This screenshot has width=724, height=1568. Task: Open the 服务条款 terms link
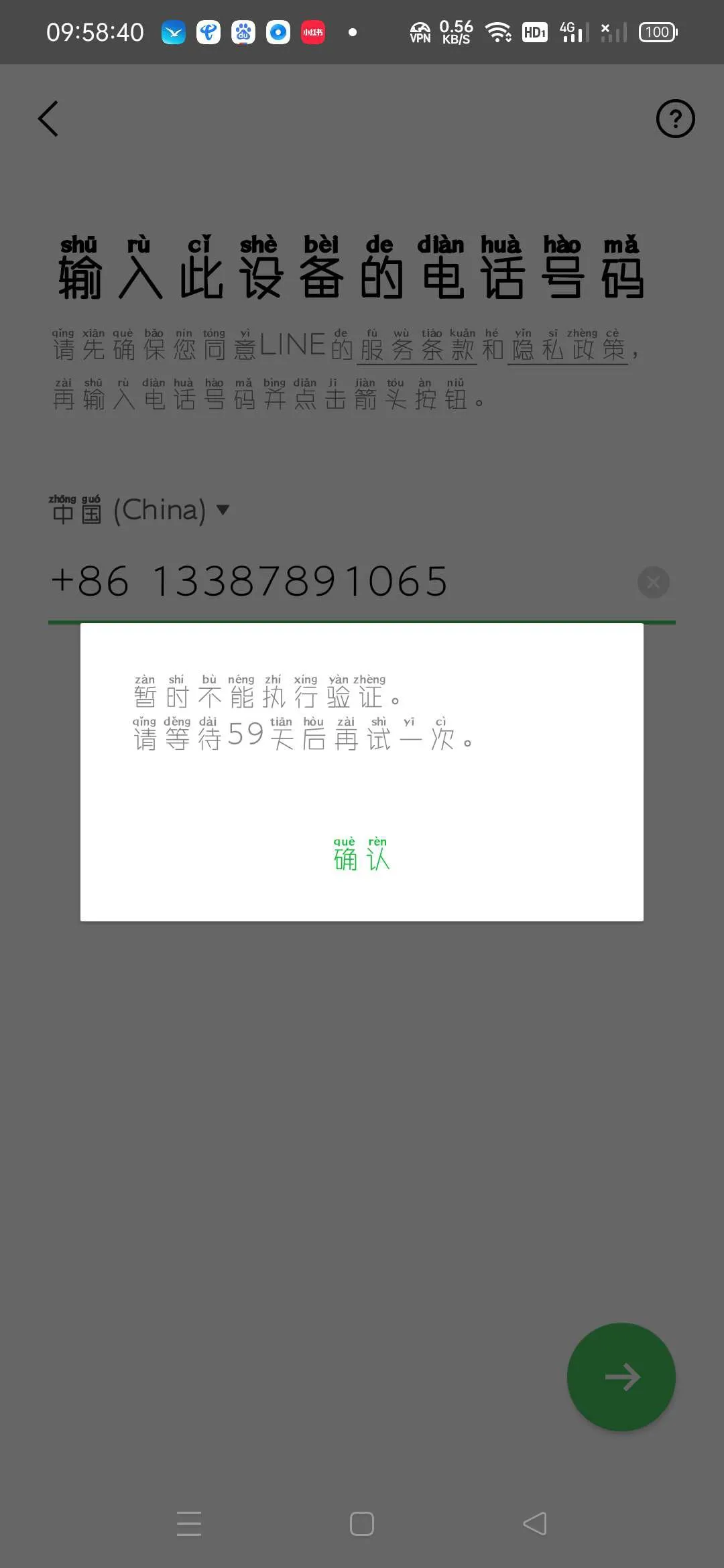416,349
